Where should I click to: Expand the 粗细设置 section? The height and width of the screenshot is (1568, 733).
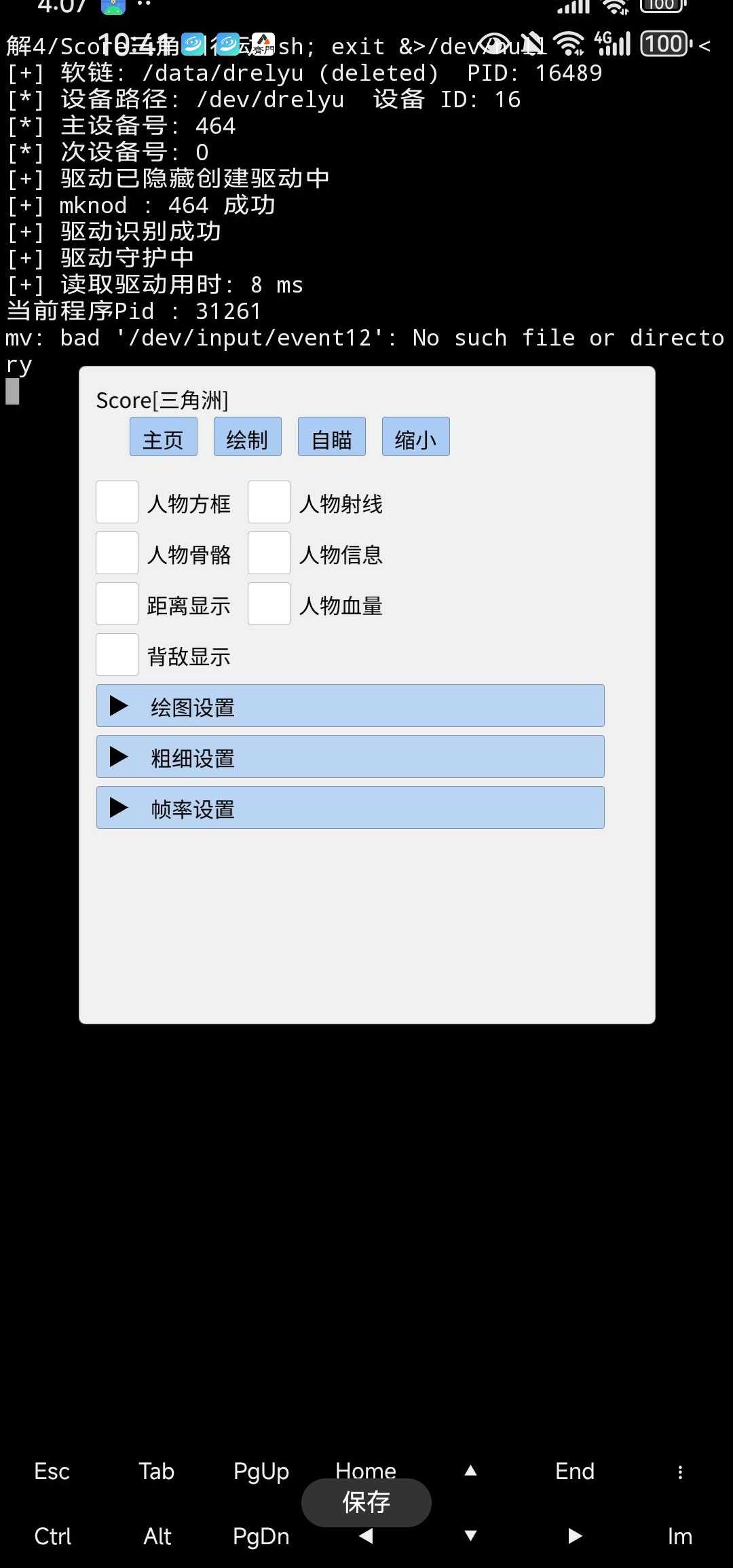click(350, 757)
